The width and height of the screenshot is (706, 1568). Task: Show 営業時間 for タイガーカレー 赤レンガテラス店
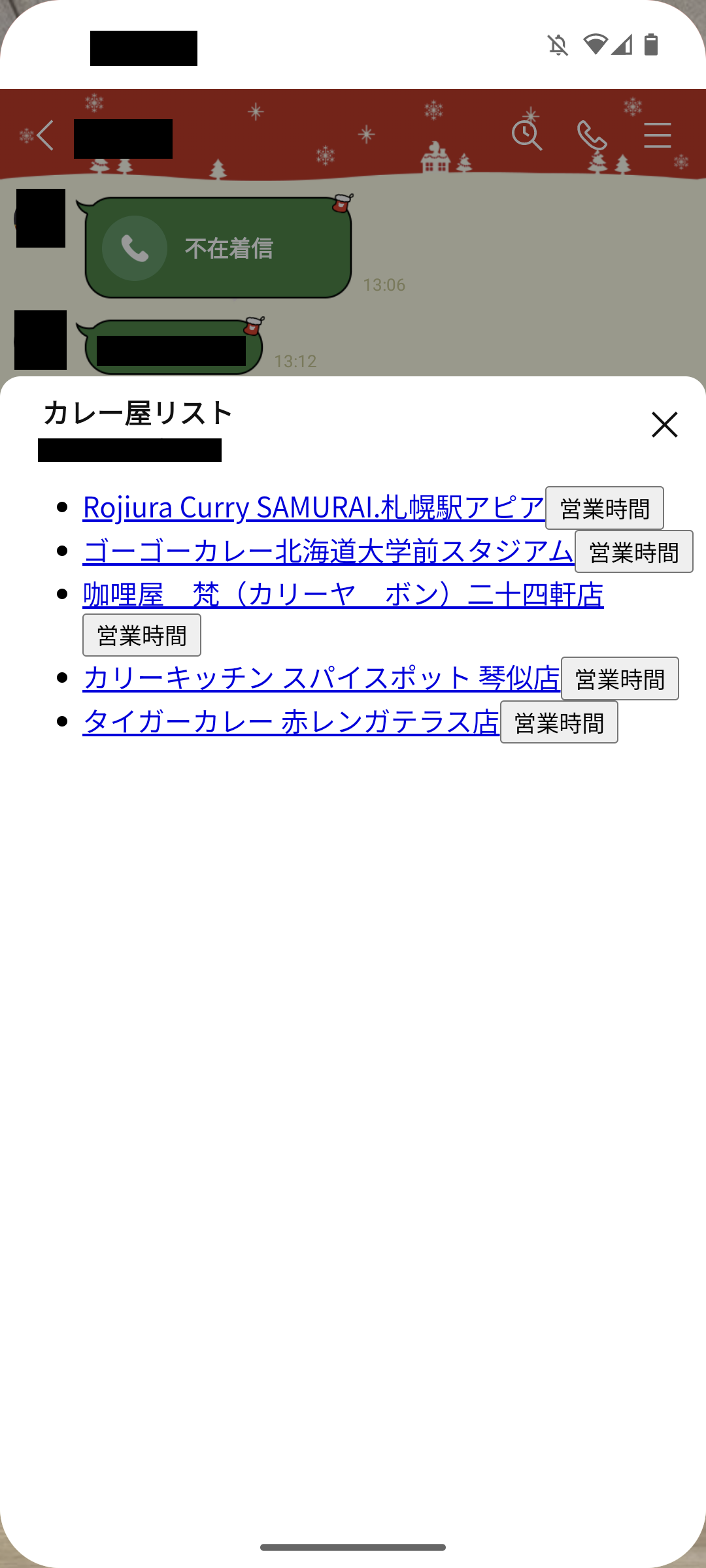[559, 723]
